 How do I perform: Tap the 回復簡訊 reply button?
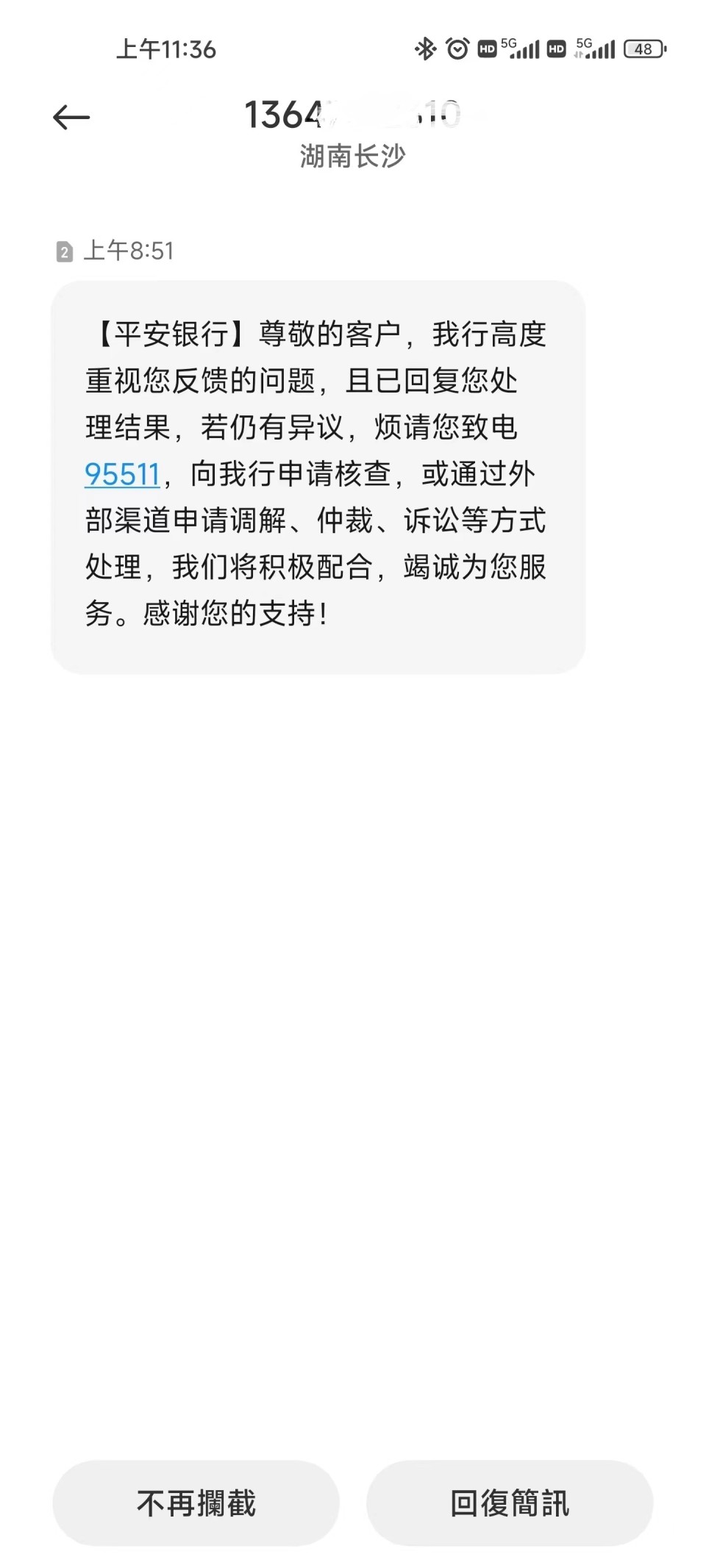(510, 1502)
